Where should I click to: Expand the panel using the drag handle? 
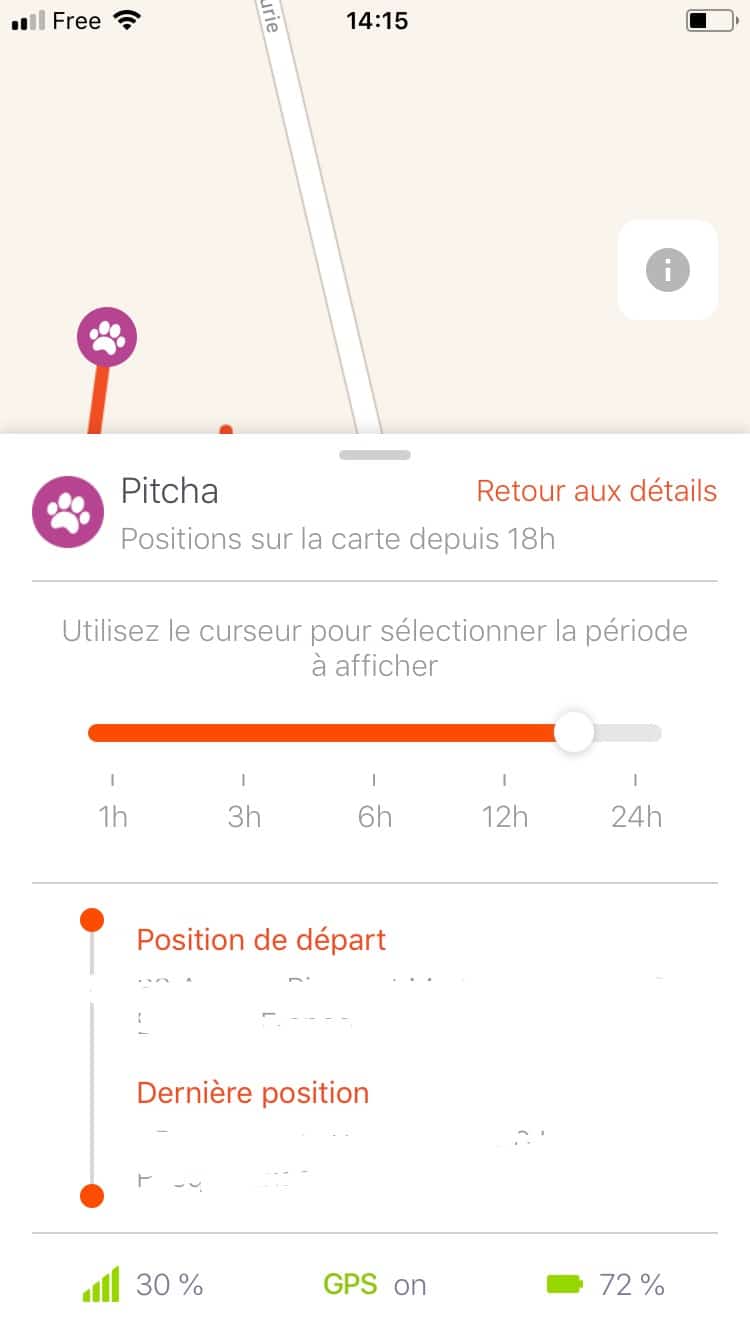375,455
